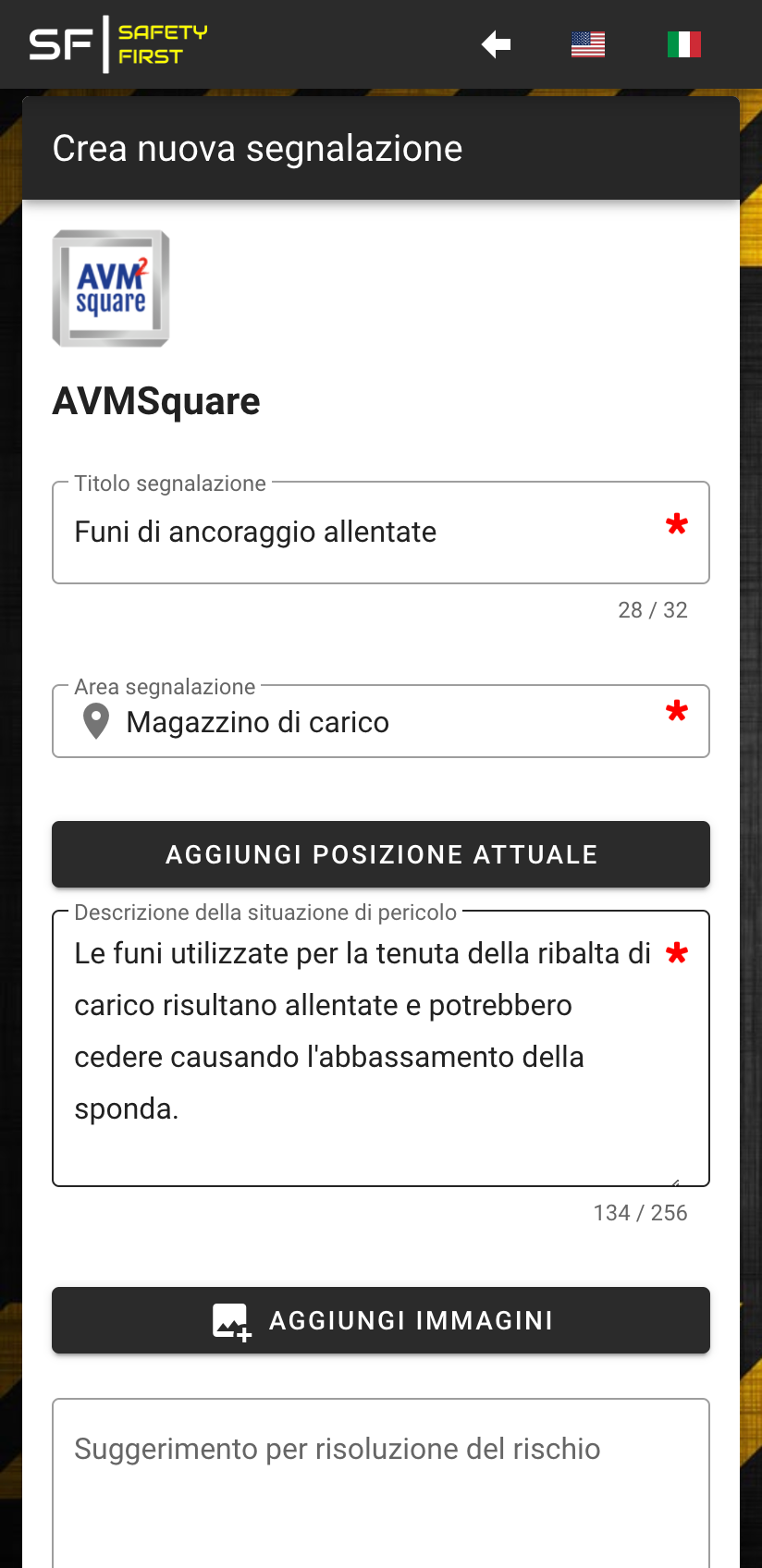Select the Italian flag language option
This screenshot has height=1568, width=762.
(x=684, y=43)
